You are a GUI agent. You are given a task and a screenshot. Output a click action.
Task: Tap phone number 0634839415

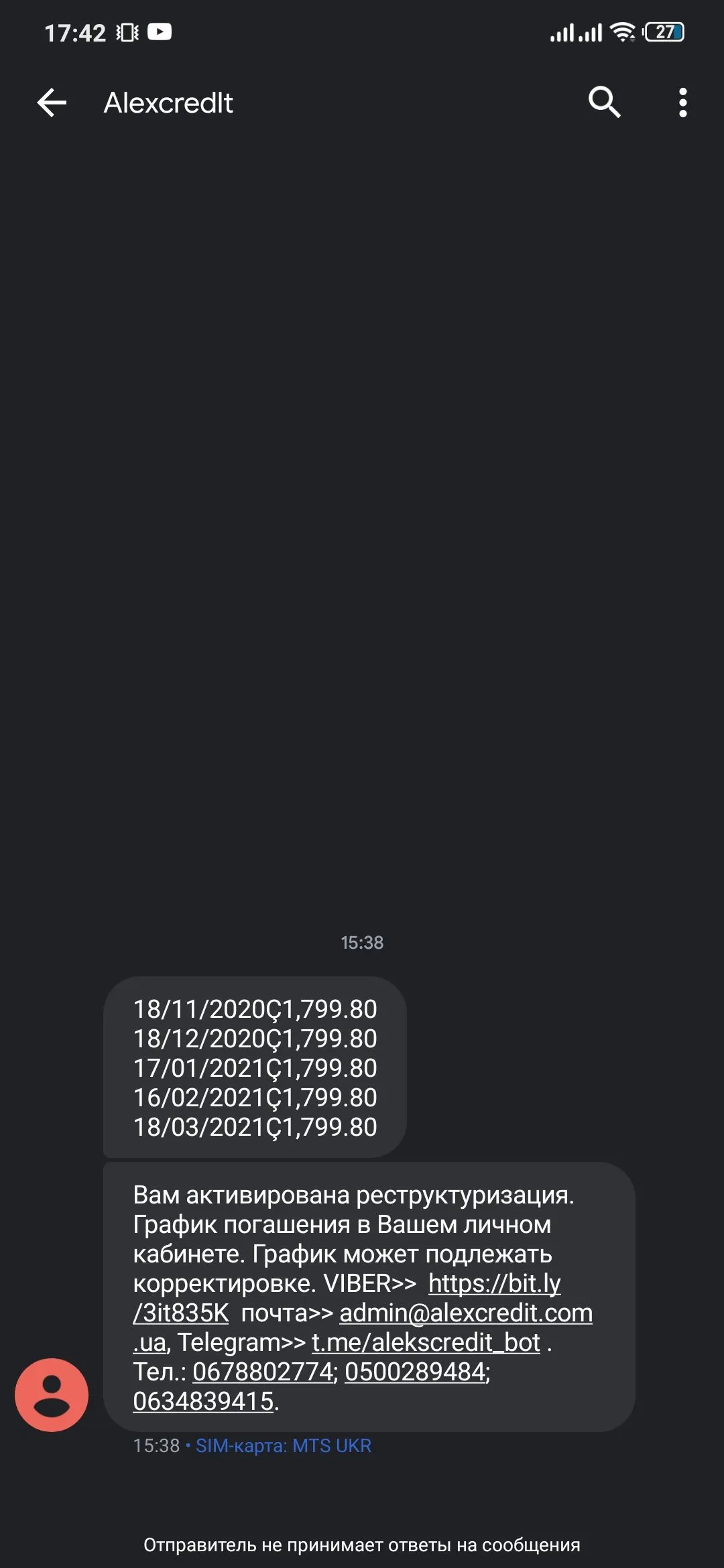click(203, 1401)
